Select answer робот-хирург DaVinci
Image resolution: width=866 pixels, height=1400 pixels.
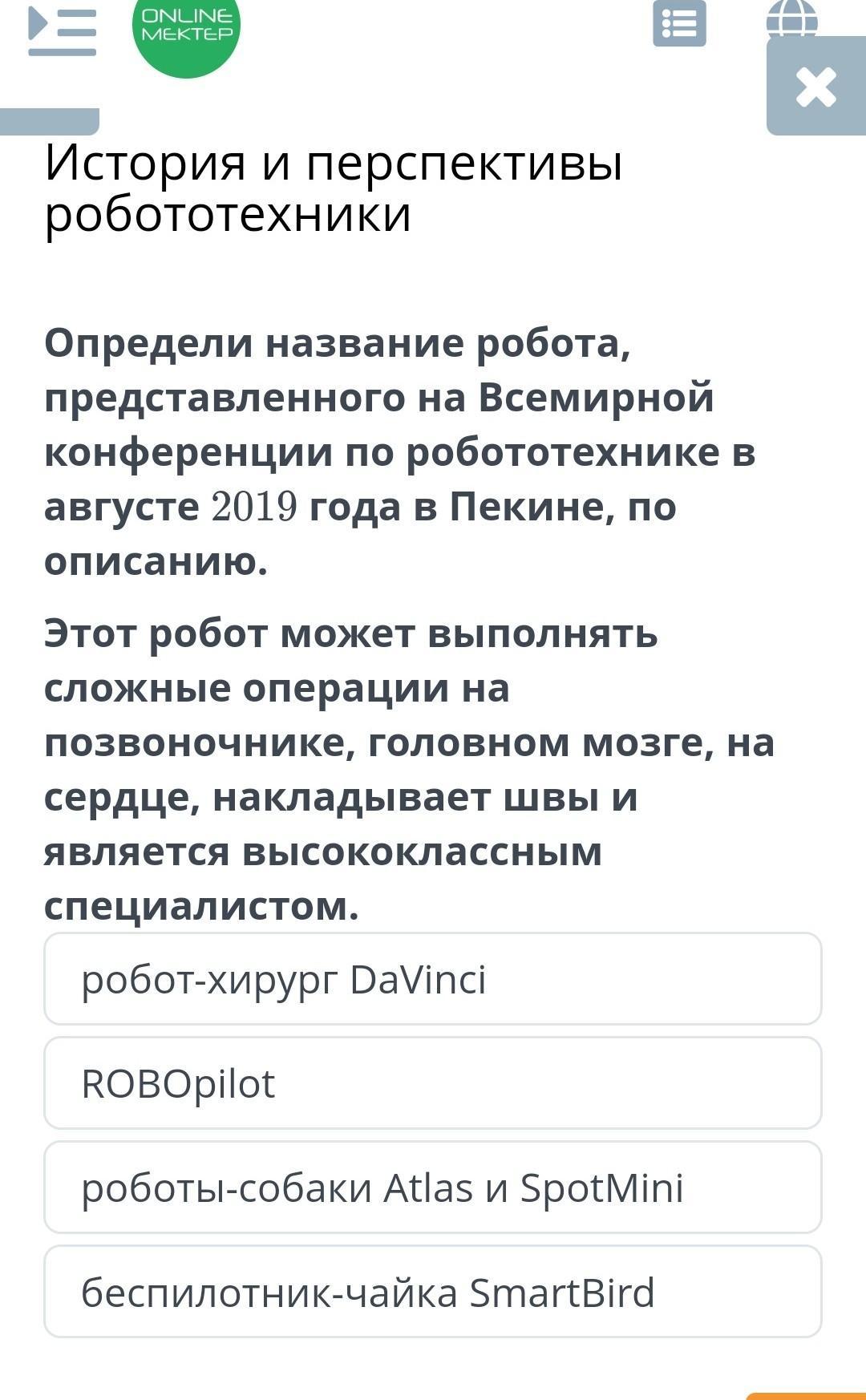(433, 978)
